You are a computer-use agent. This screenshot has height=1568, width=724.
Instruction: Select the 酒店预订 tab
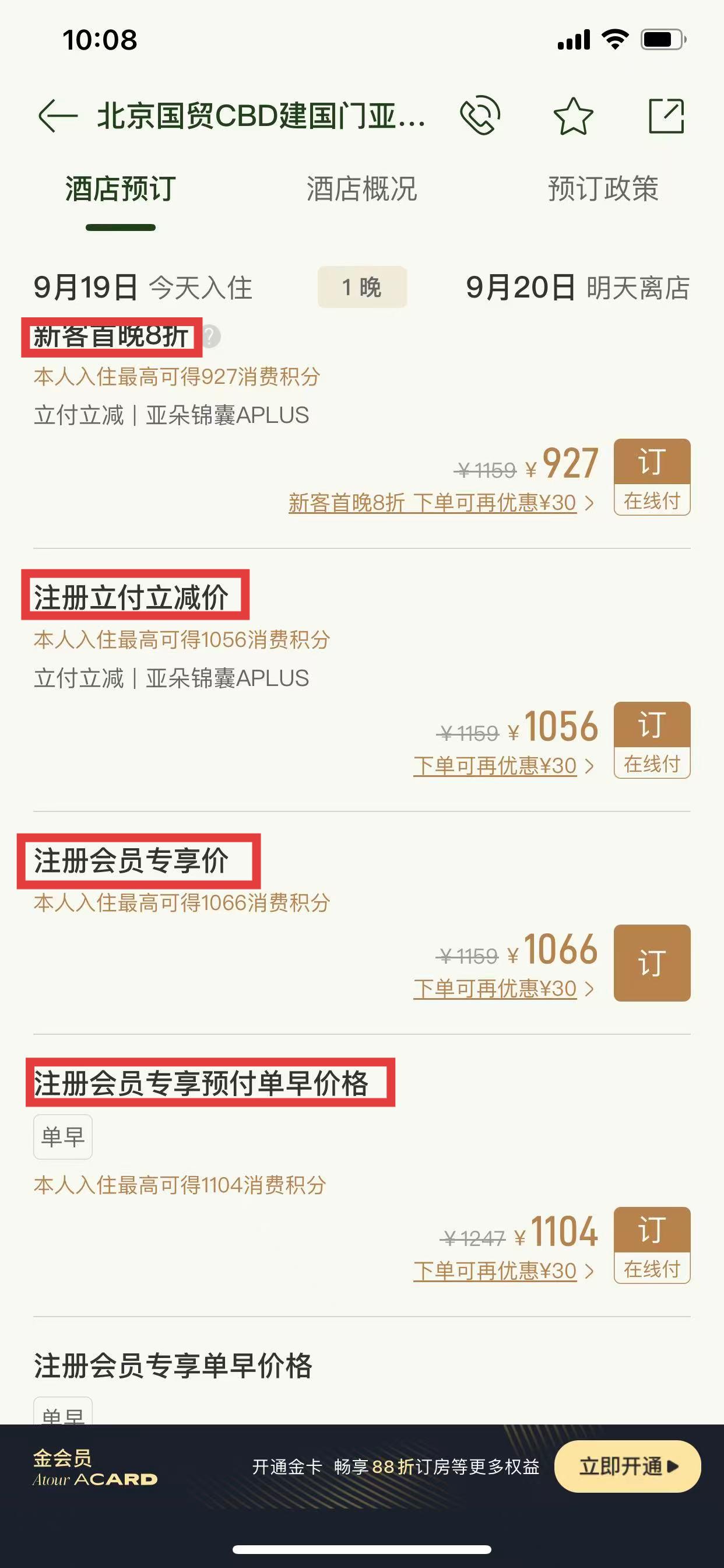tap(121, 188)
